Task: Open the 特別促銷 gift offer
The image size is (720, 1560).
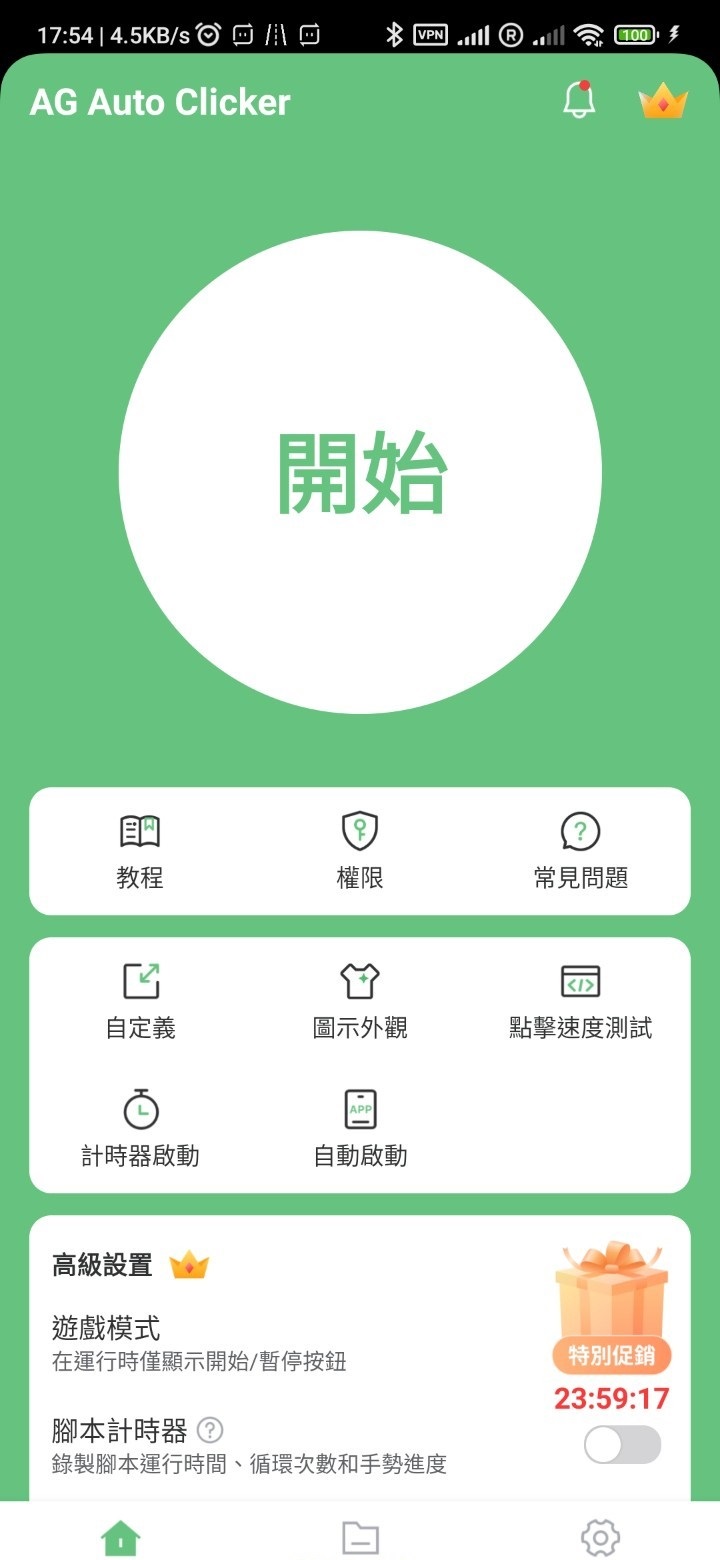Action: (611, 1310)
